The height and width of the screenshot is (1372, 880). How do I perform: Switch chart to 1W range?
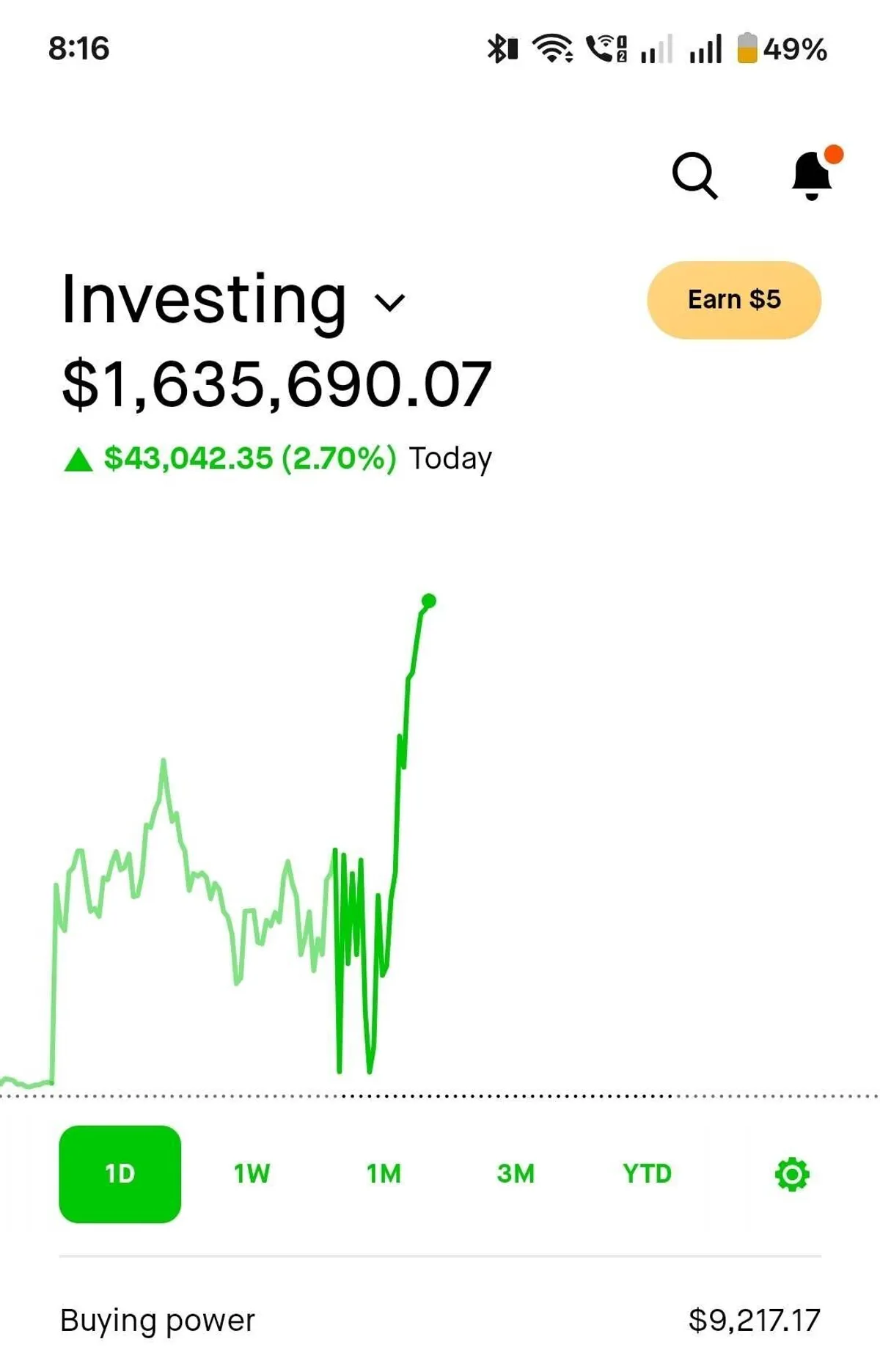coord(252,1174)
